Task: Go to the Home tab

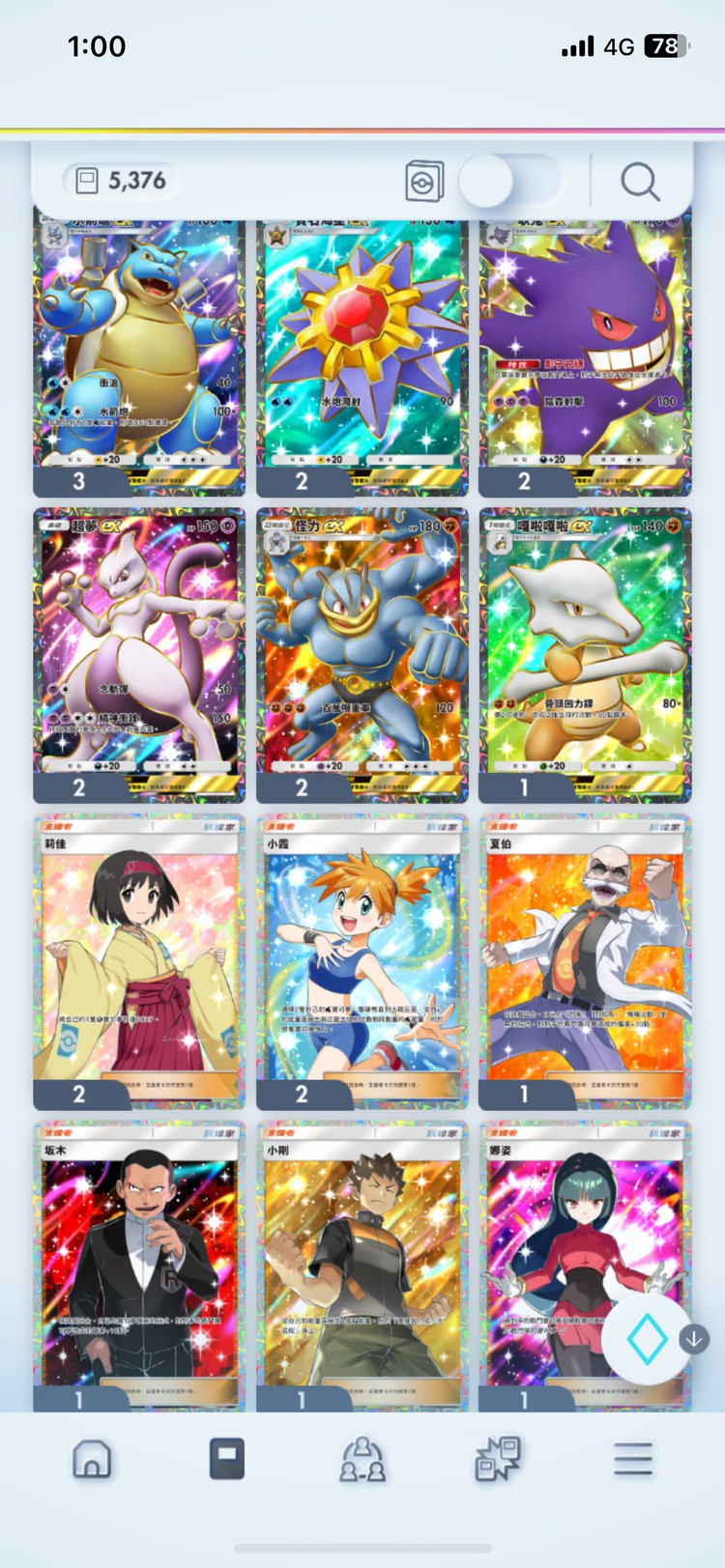Action: click(92, 1459)
